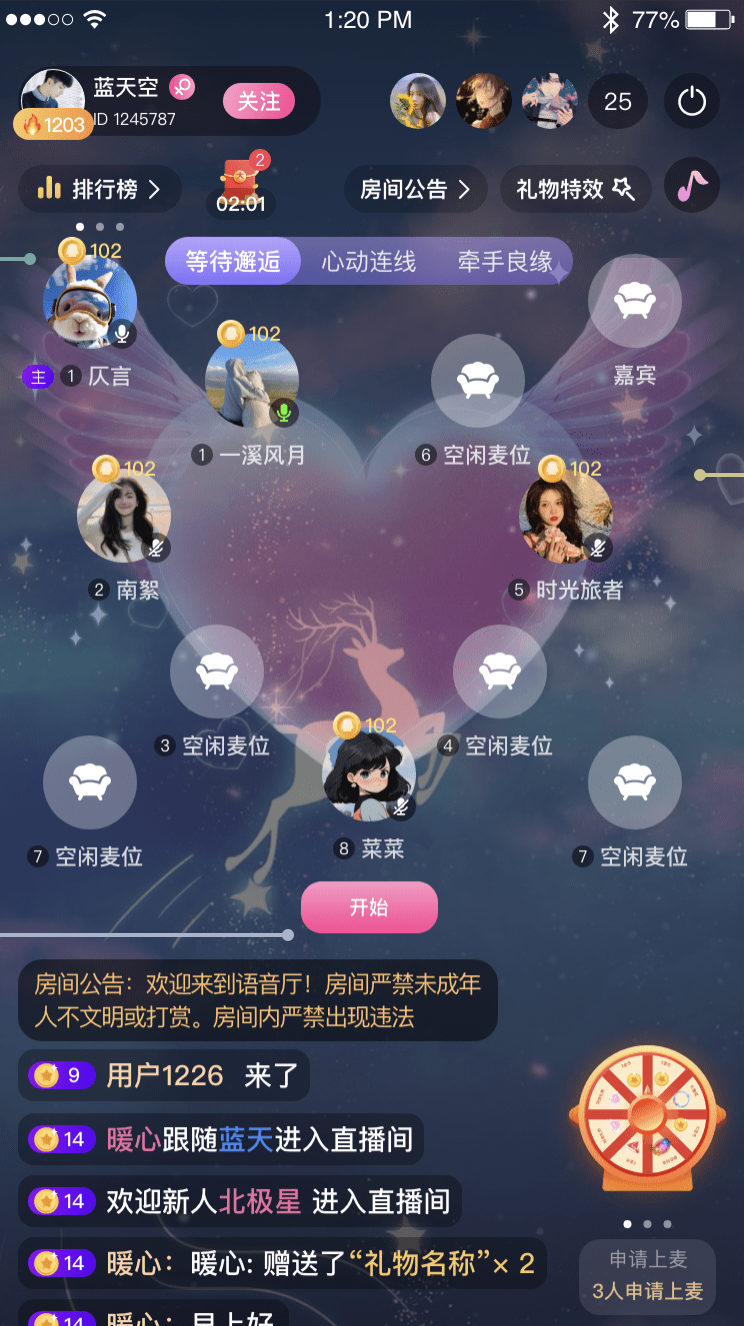Tap the 开始 start button
The width and height of the screenshot is (744, 1326).
(x=369, y=907)
